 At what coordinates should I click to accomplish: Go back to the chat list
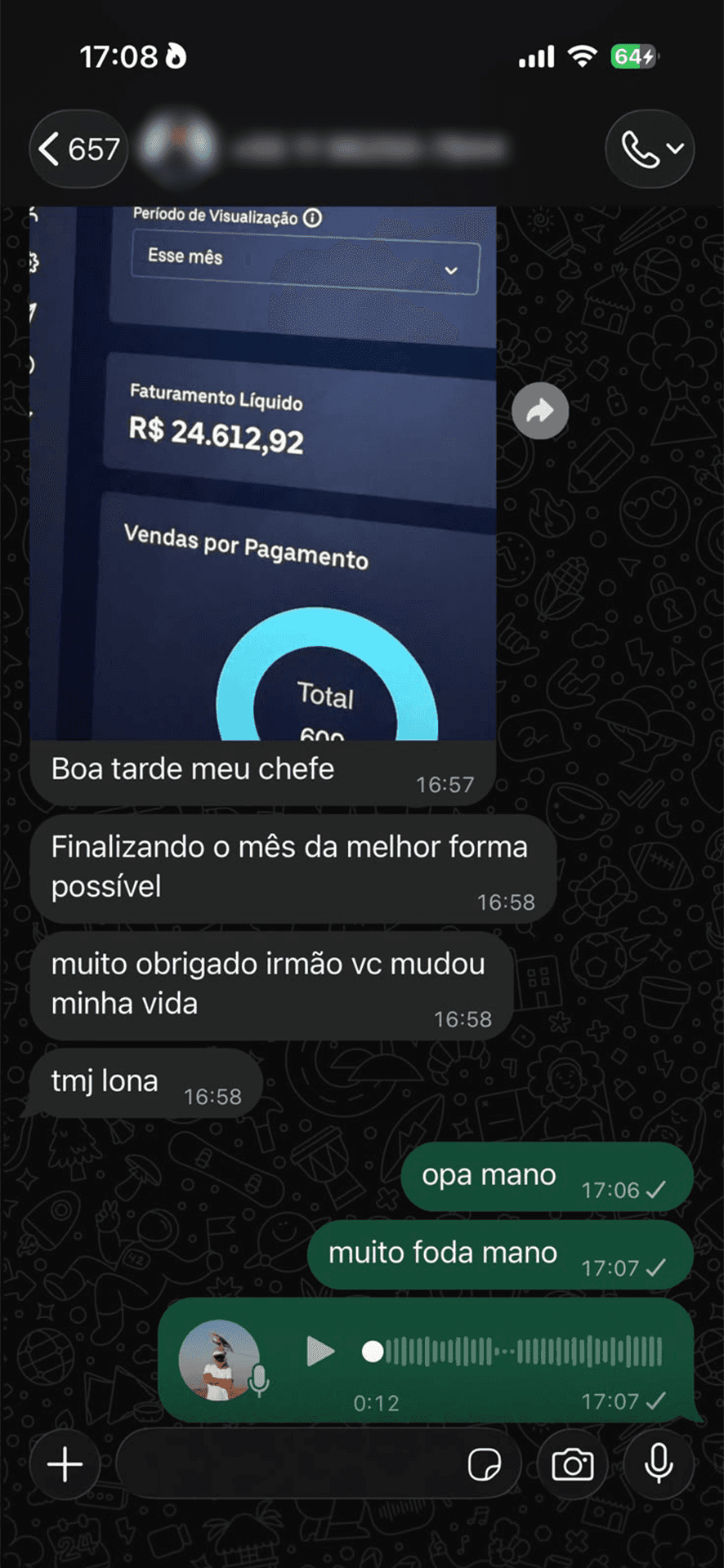pyautogui.click(x=78, y=149)
